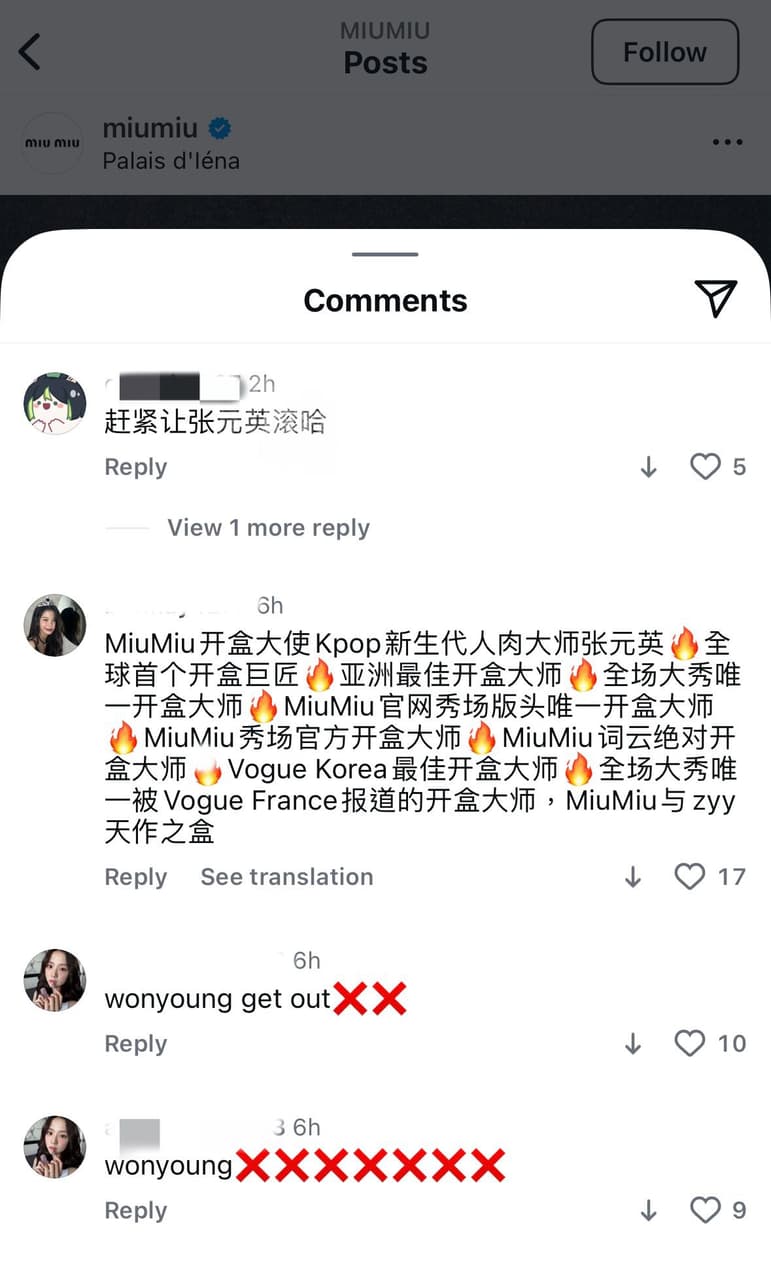Reply to the "wonyoung get out" comment
The height and width of the screenshot is (1280, 771).
tap(135, 1043)
